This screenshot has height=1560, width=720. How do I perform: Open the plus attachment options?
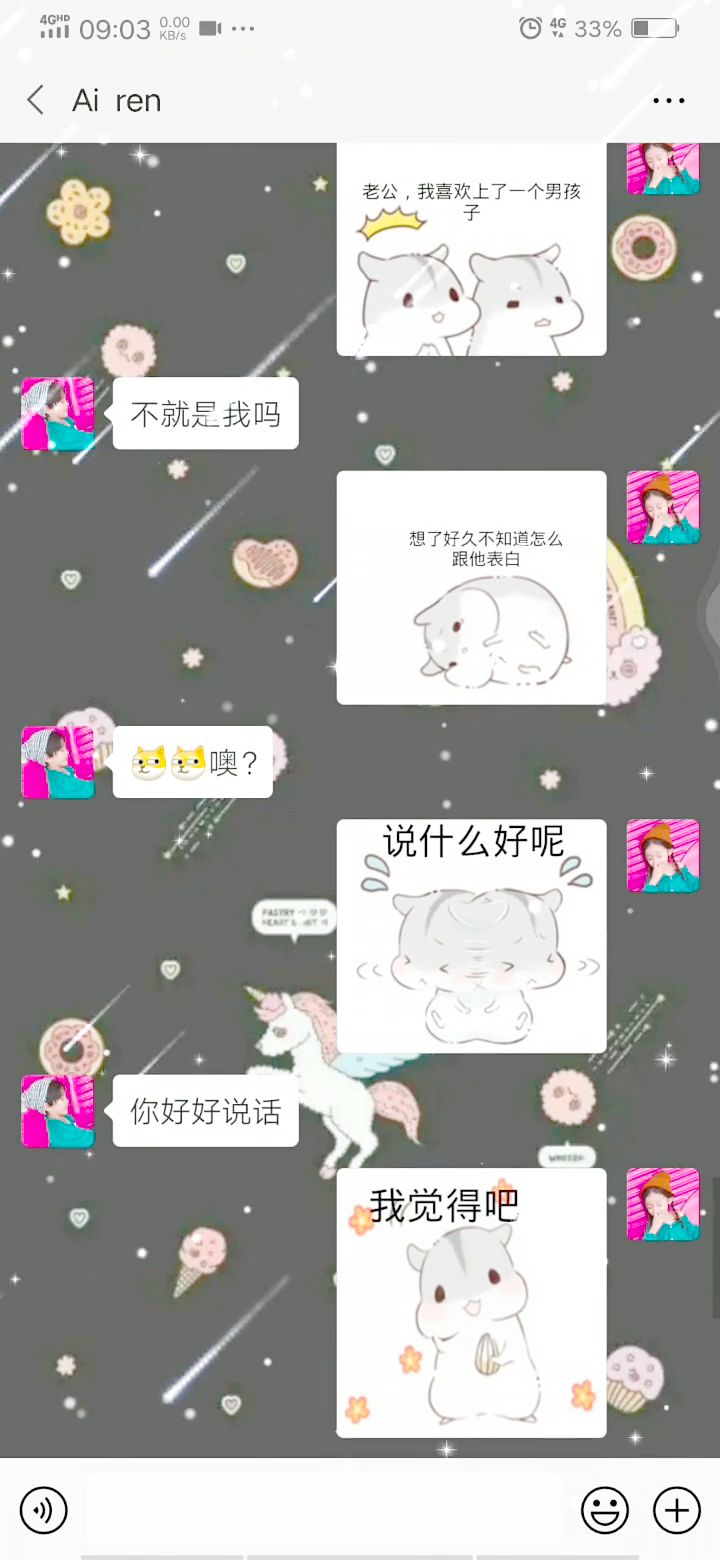(x=677, y=1509)
